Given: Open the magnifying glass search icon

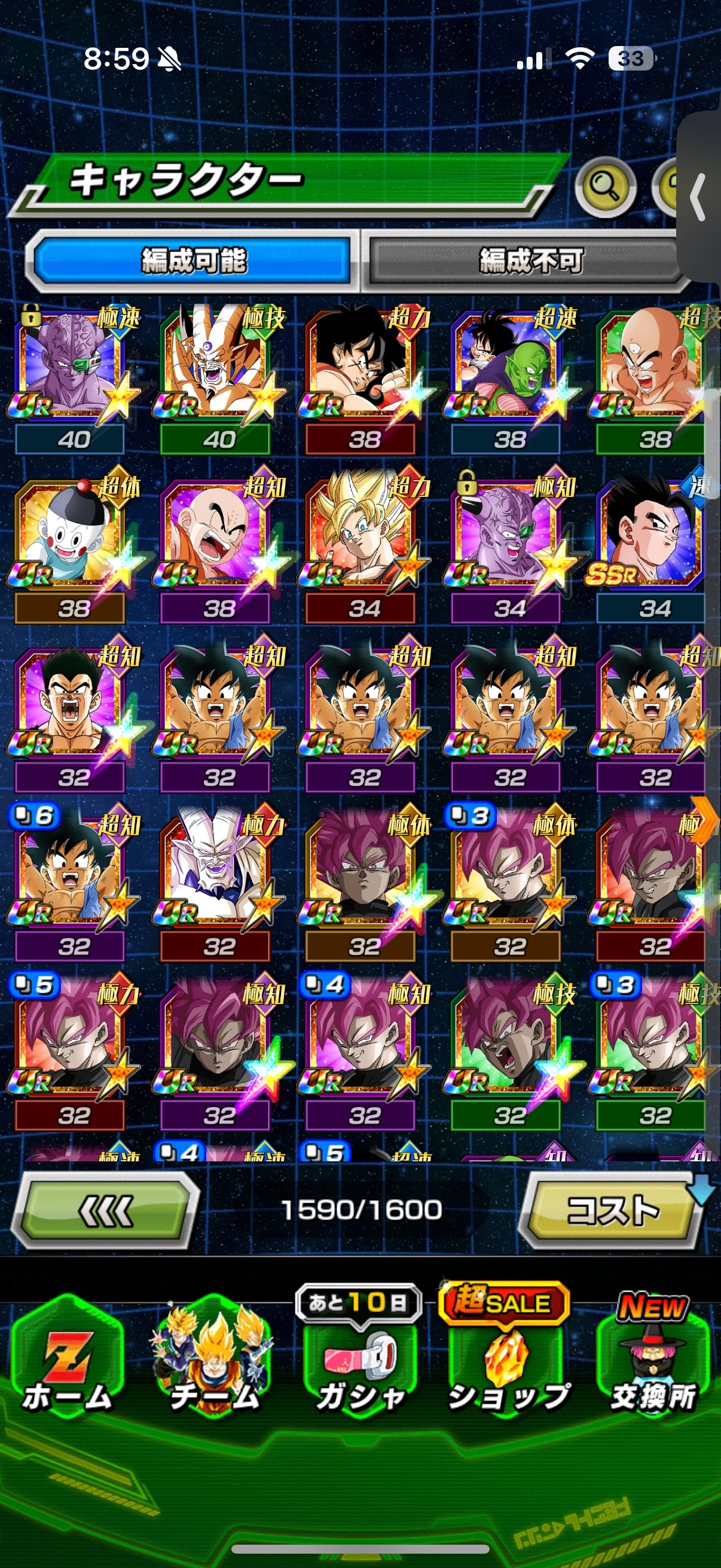Looking at the screenshot, I should (606, 187).
